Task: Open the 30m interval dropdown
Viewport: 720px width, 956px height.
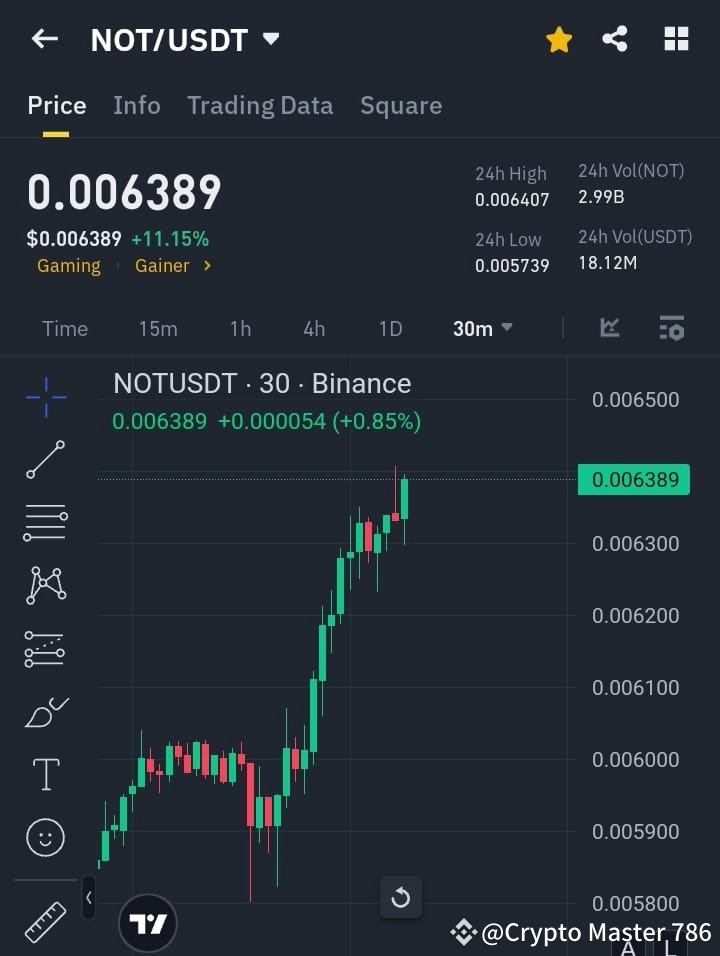Action: (482, 328)
